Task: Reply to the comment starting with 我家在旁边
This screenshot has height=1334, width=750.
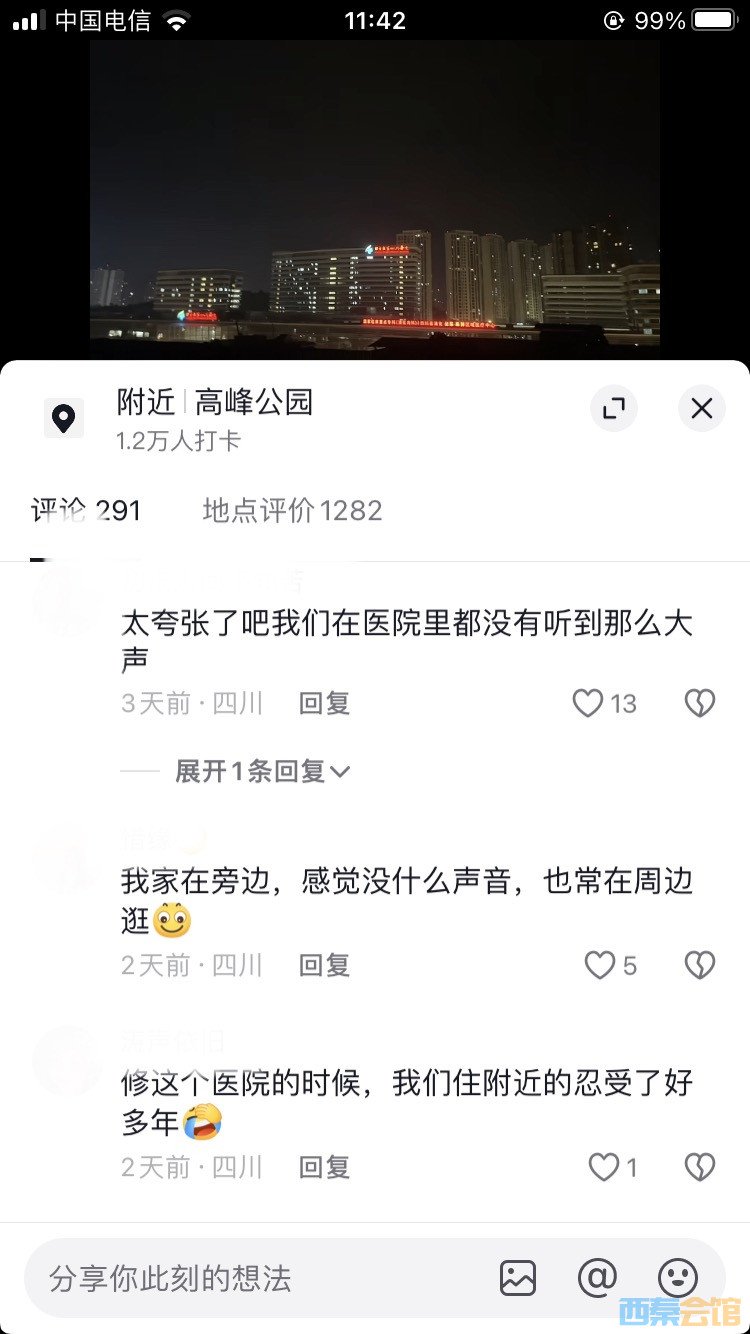Action: (324, 965)
